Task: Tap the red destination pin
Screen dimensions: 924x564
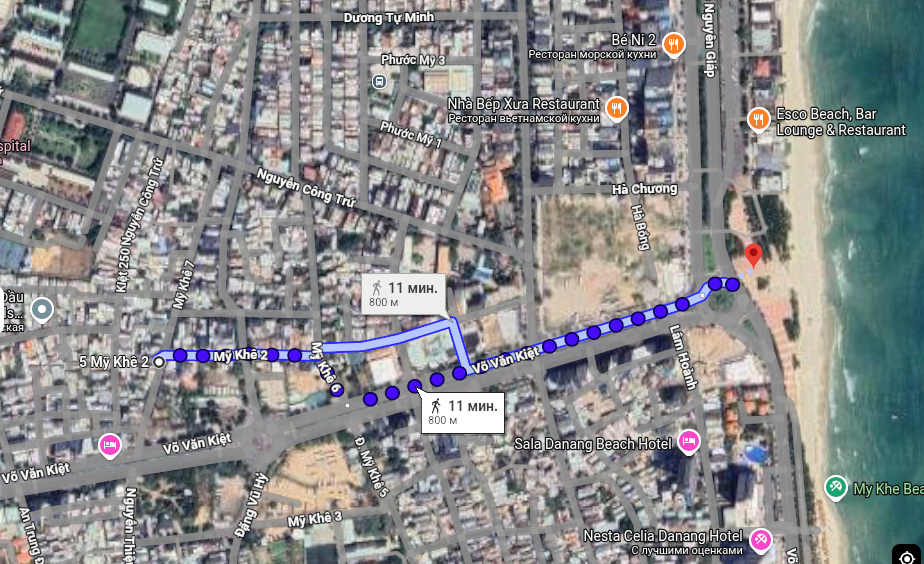Action: coord(753,253)
